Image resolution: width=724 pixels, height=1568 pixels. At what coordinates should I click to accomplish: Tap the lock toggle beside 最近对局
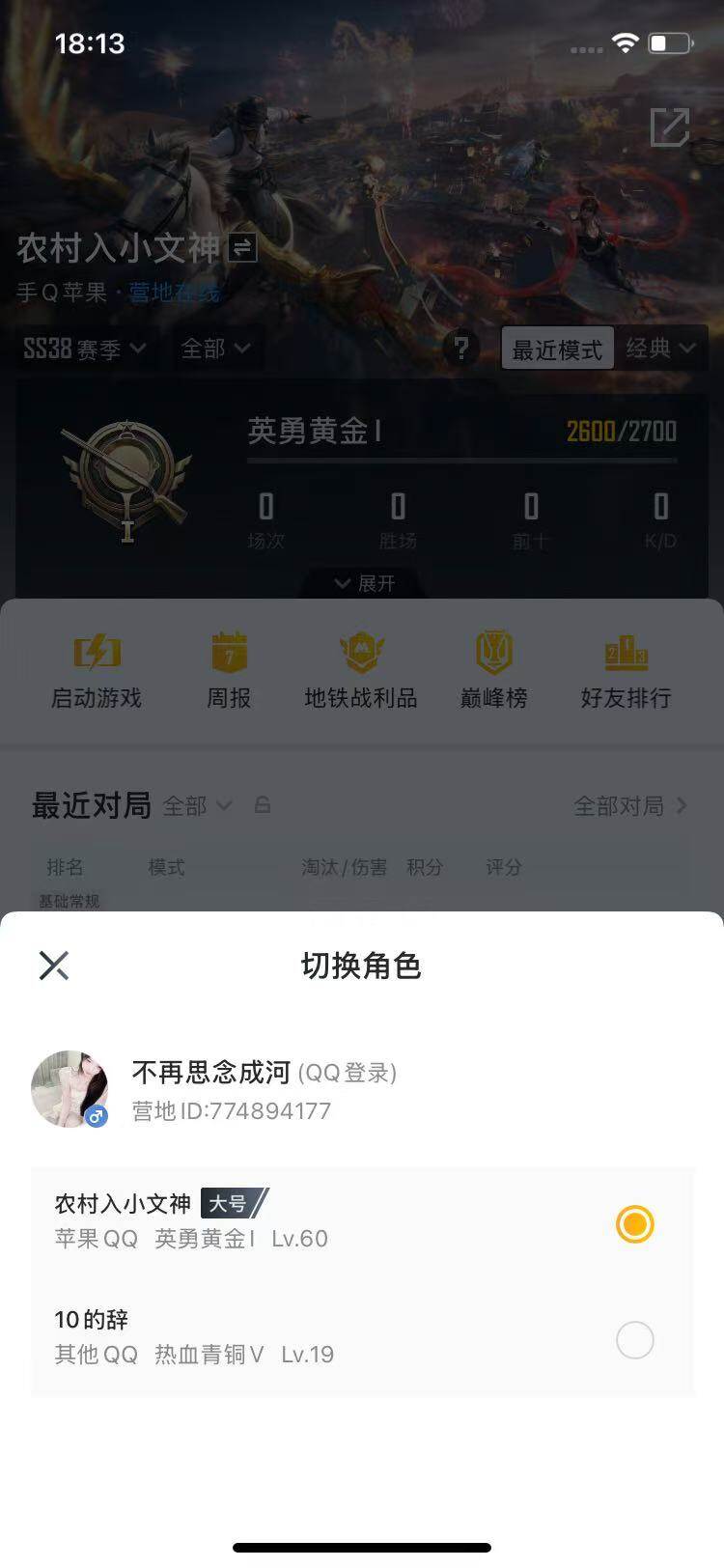click(263, 804)
